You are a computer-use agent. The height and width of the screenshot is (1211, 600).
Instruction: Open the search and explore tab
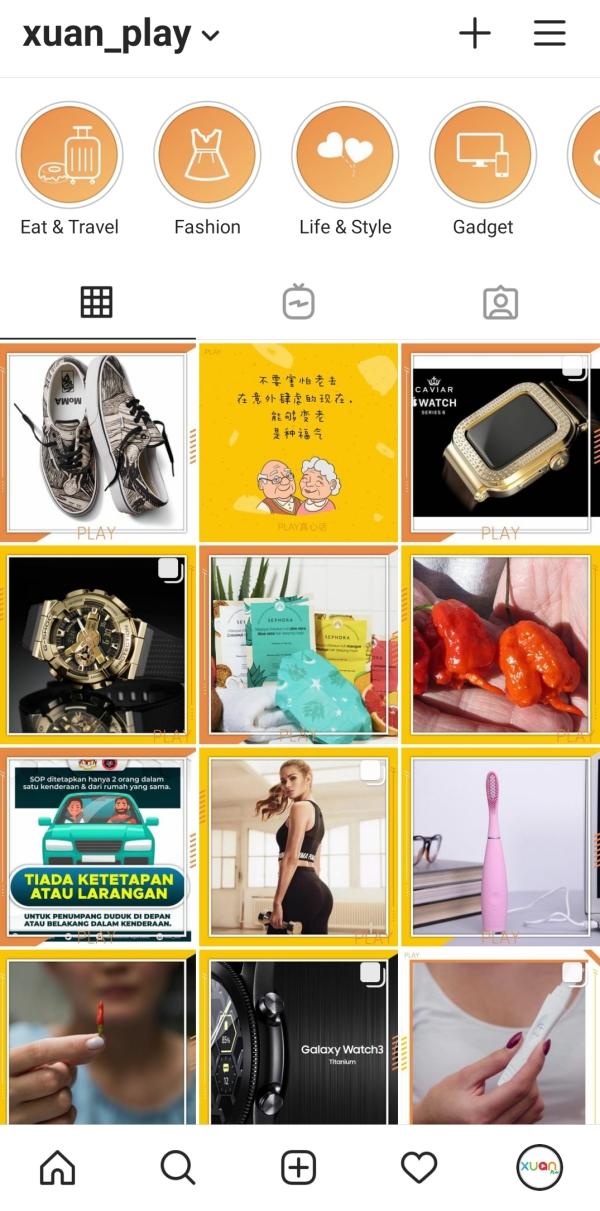pos(177,1167)
